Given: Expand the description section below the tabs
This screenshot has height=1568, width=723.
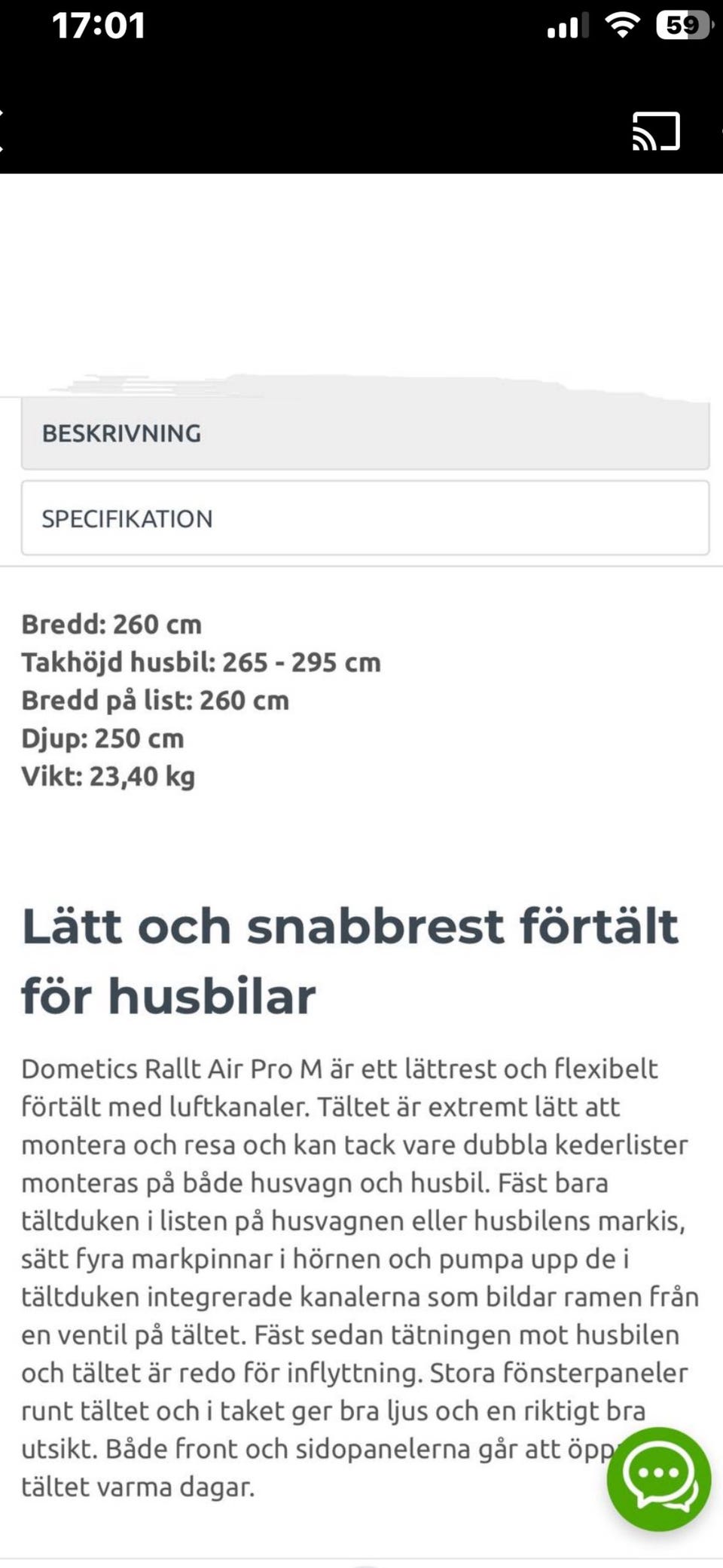Looking at the screenshot, I should coord(361,432).
